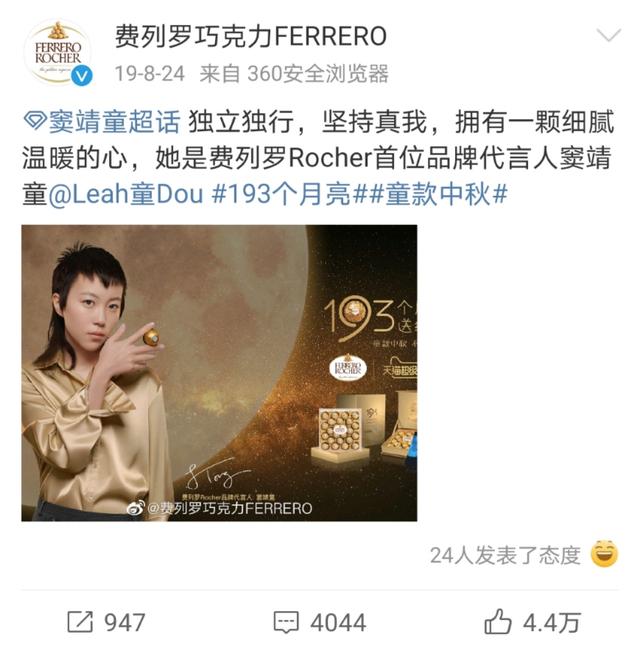Open the #193个月亮# hashtag
The width and height of the screenshot is (640, 647).
280,195
